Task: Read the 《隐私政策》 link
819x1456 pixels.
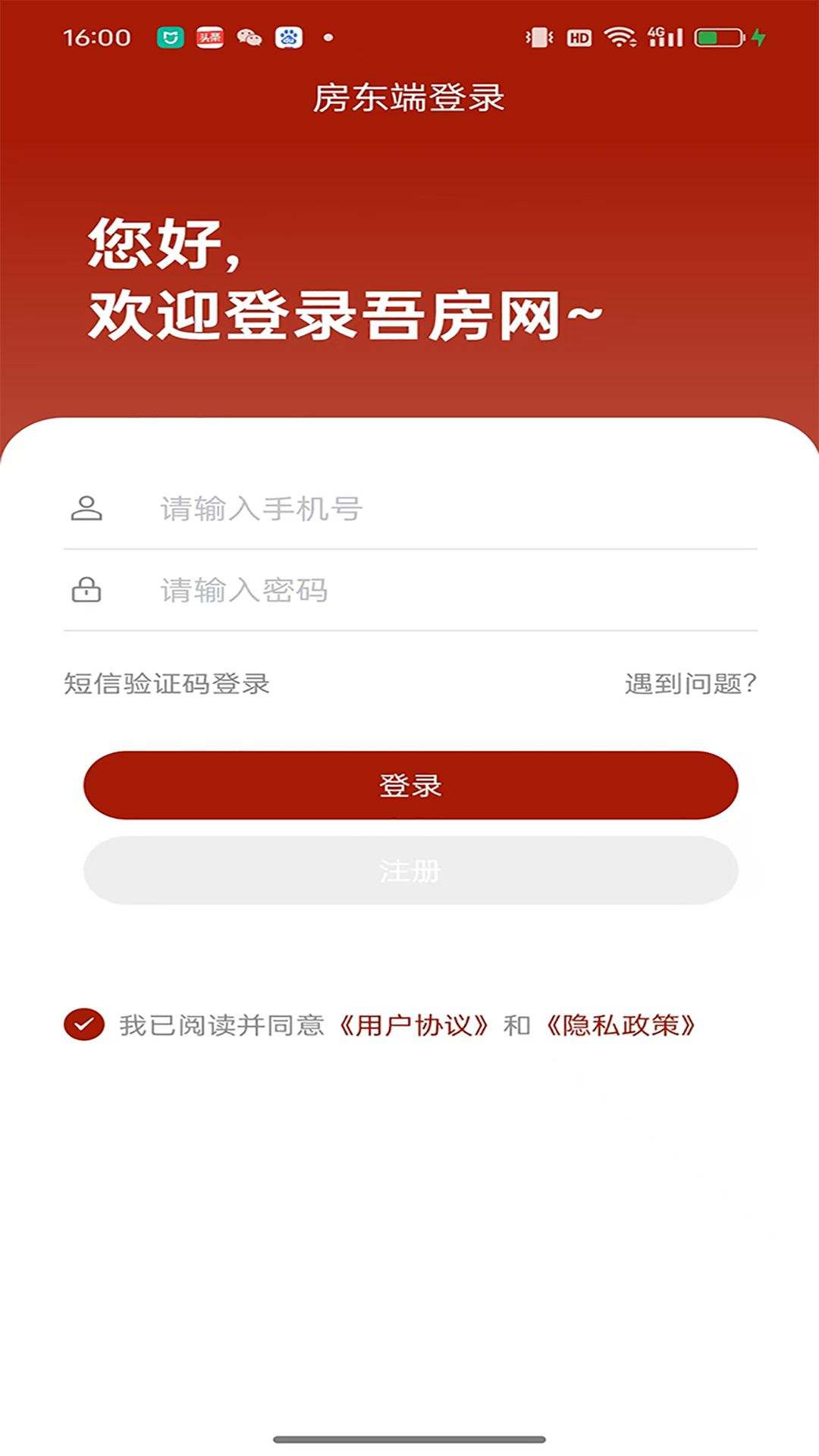Action: coord(620,1025)
